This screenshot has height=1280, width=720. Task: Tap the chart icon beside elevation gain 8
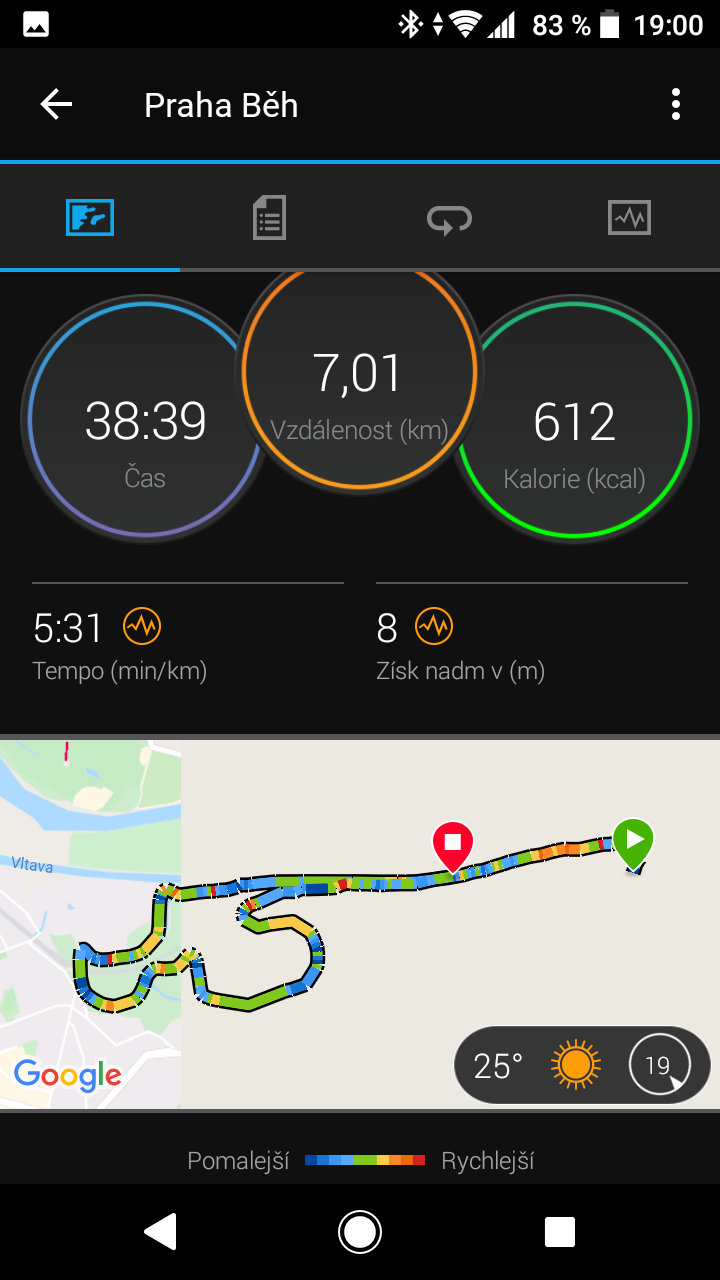click(434, 627)
